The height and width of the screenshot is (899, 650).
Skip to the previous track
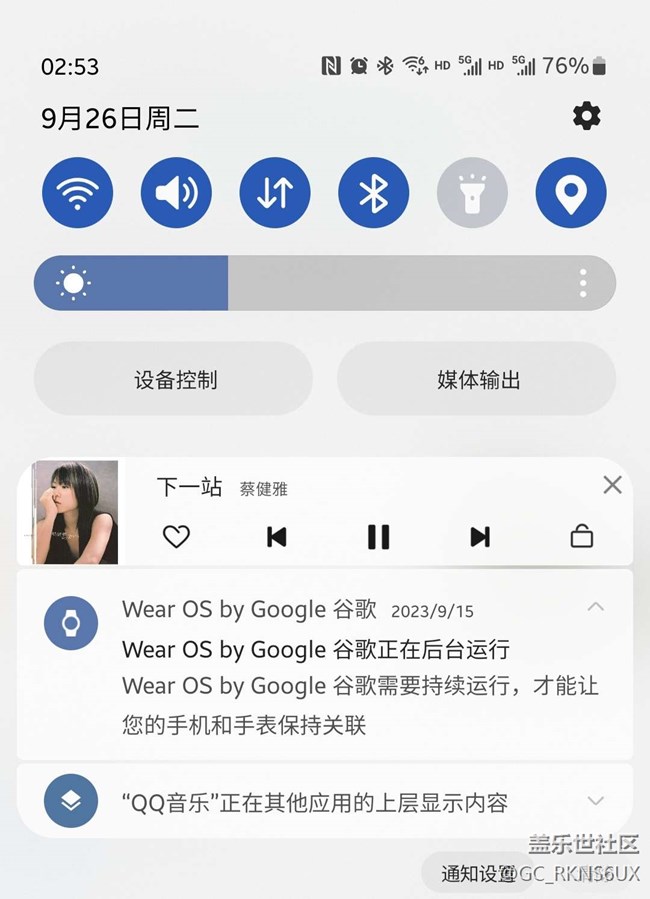(277, 537)
